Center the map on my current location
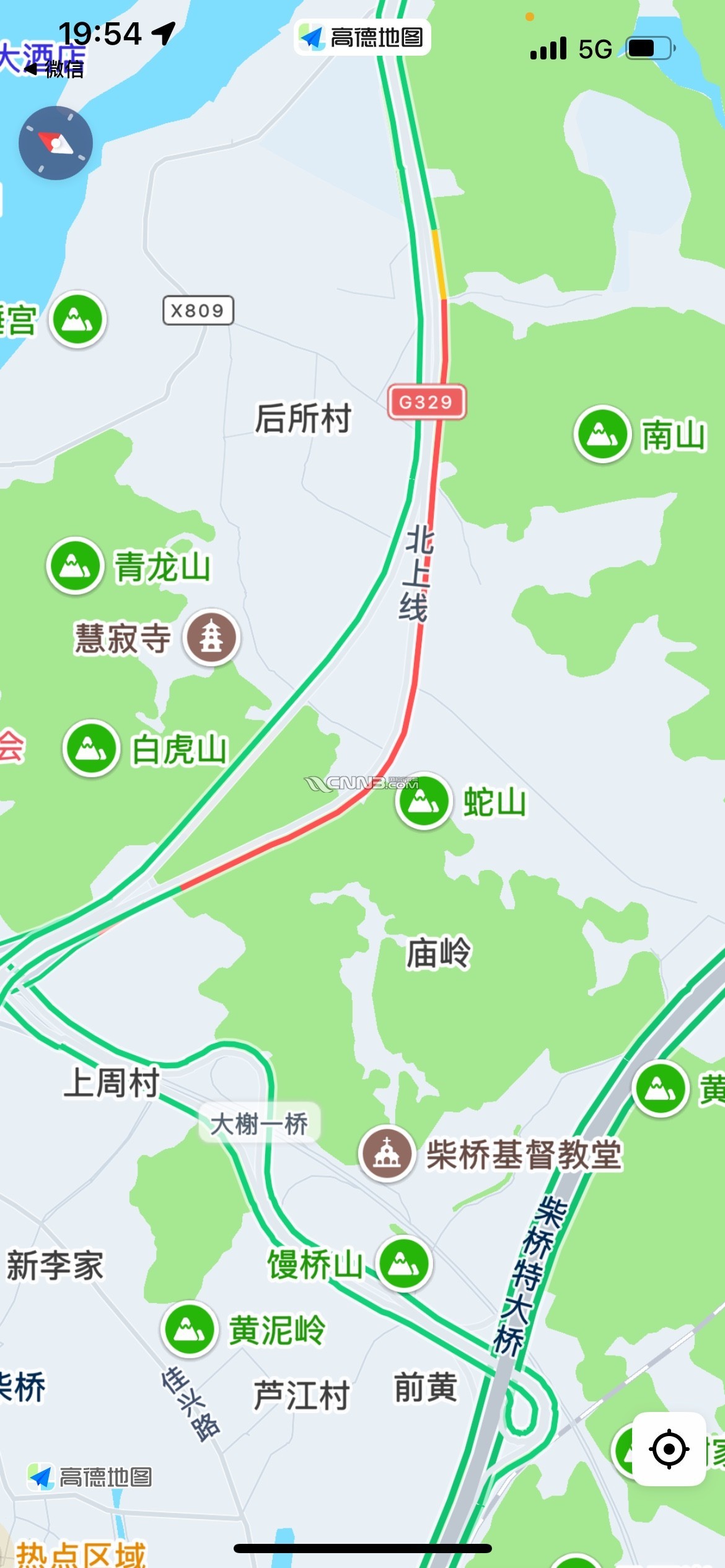The height and width of the screenshot is (1568, 725). (x=669, y=1448)
